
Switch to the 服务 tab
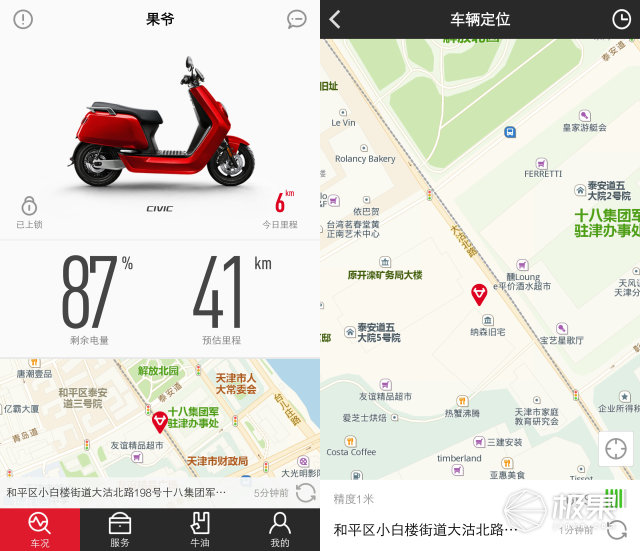point(120,529)
